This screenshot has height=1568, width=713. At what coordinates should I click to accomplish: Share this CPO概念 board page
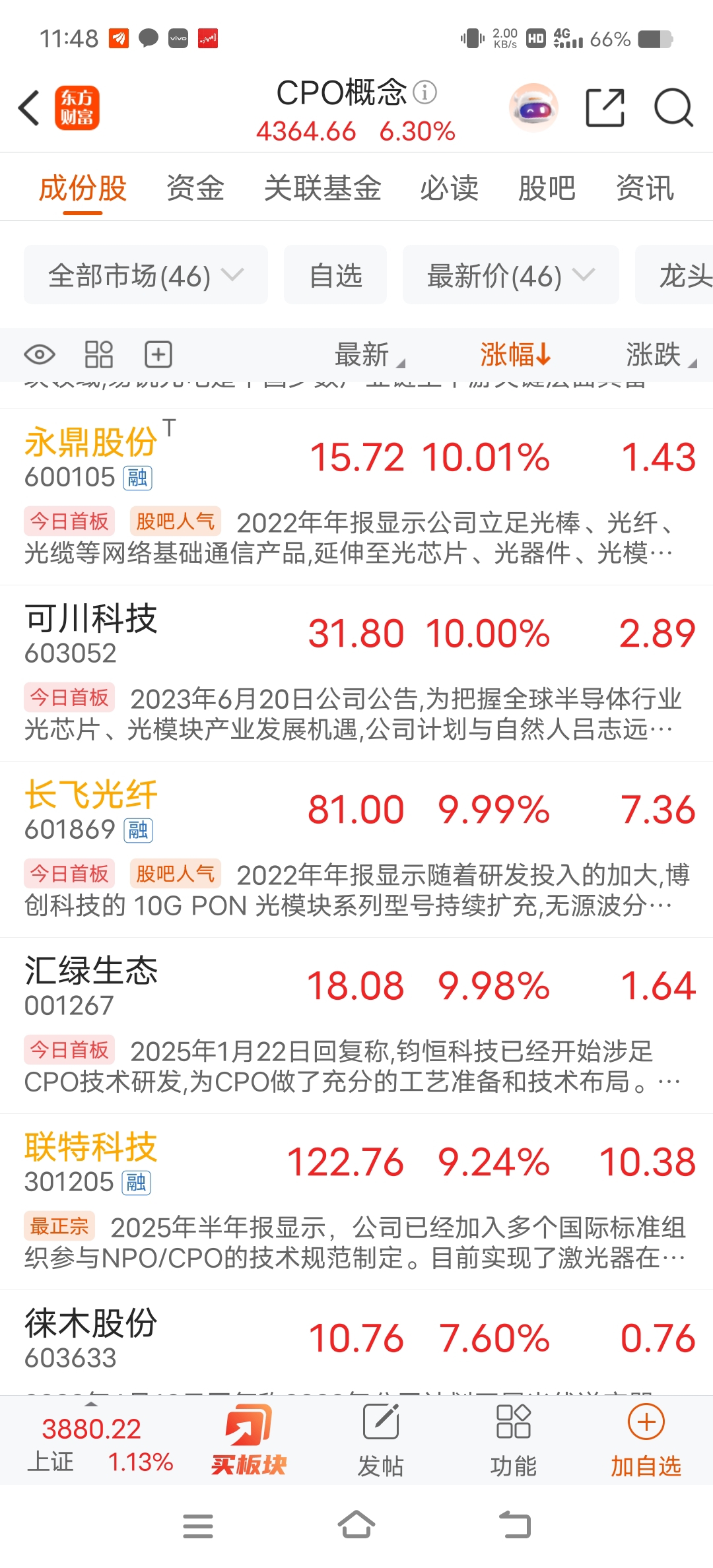(x=605, y=108)
